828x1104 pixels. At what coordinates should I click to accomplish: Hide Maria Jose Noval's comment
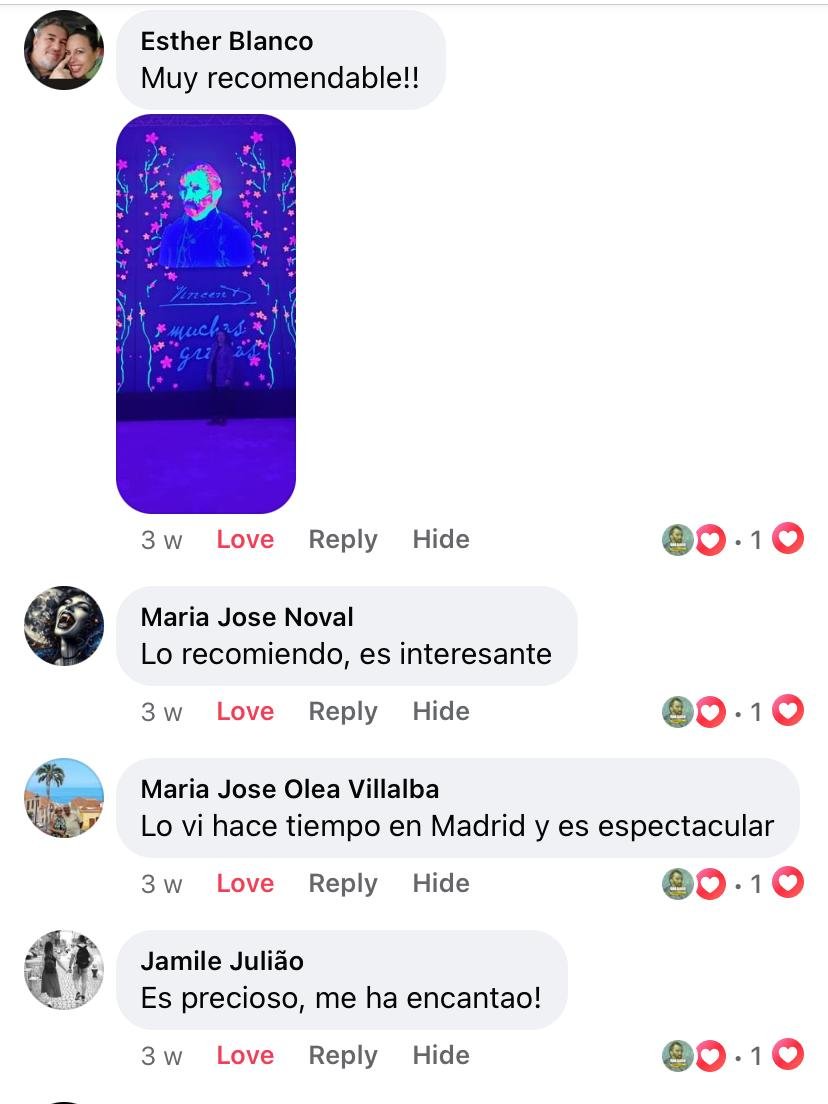[x=441, y=711]
